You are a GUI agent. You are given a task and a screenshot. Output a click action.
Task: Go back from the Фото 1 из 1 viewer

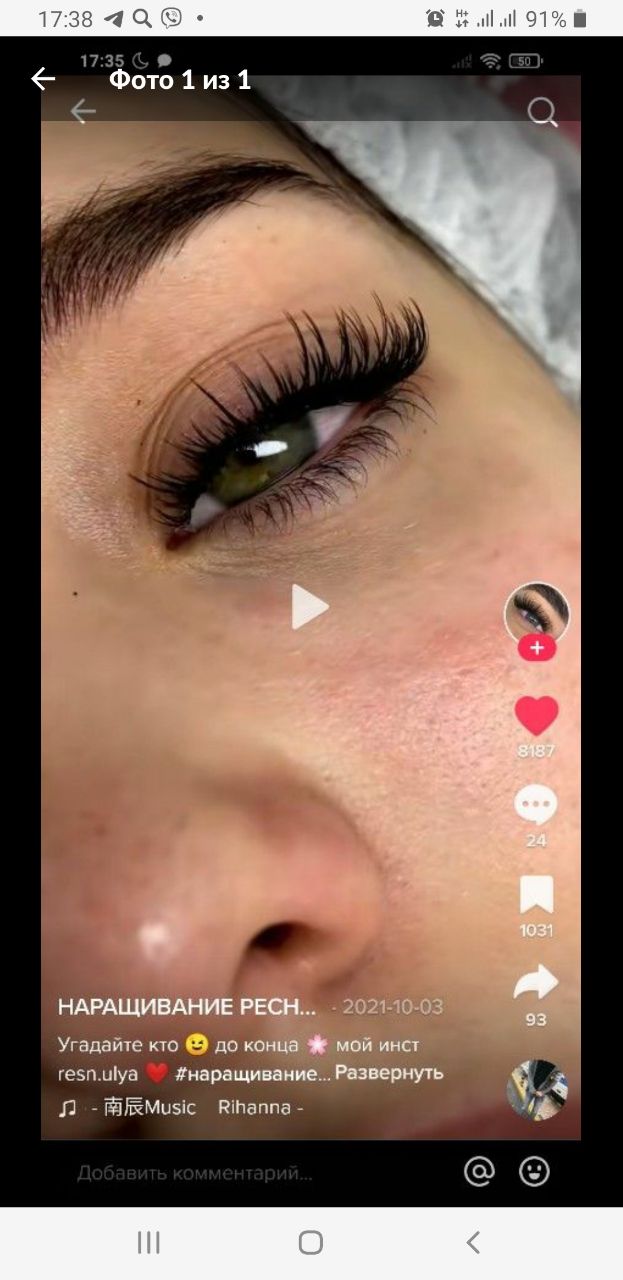[43, 79]
